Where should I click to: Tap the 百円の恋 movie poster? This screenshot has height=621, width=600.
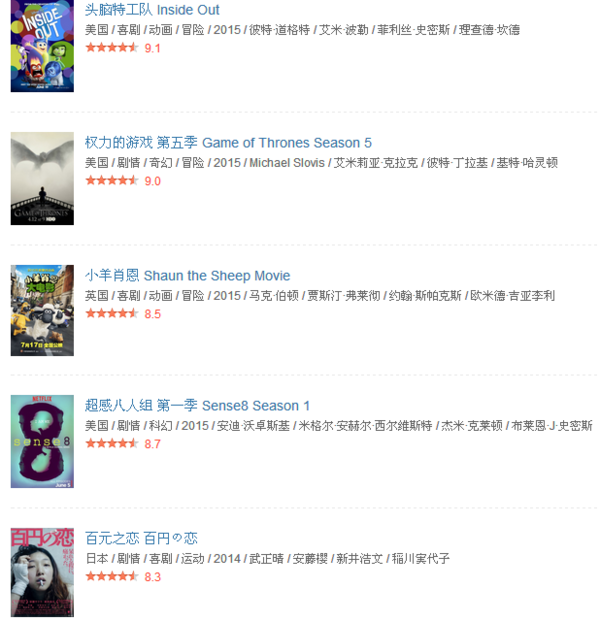pos(42,572)
